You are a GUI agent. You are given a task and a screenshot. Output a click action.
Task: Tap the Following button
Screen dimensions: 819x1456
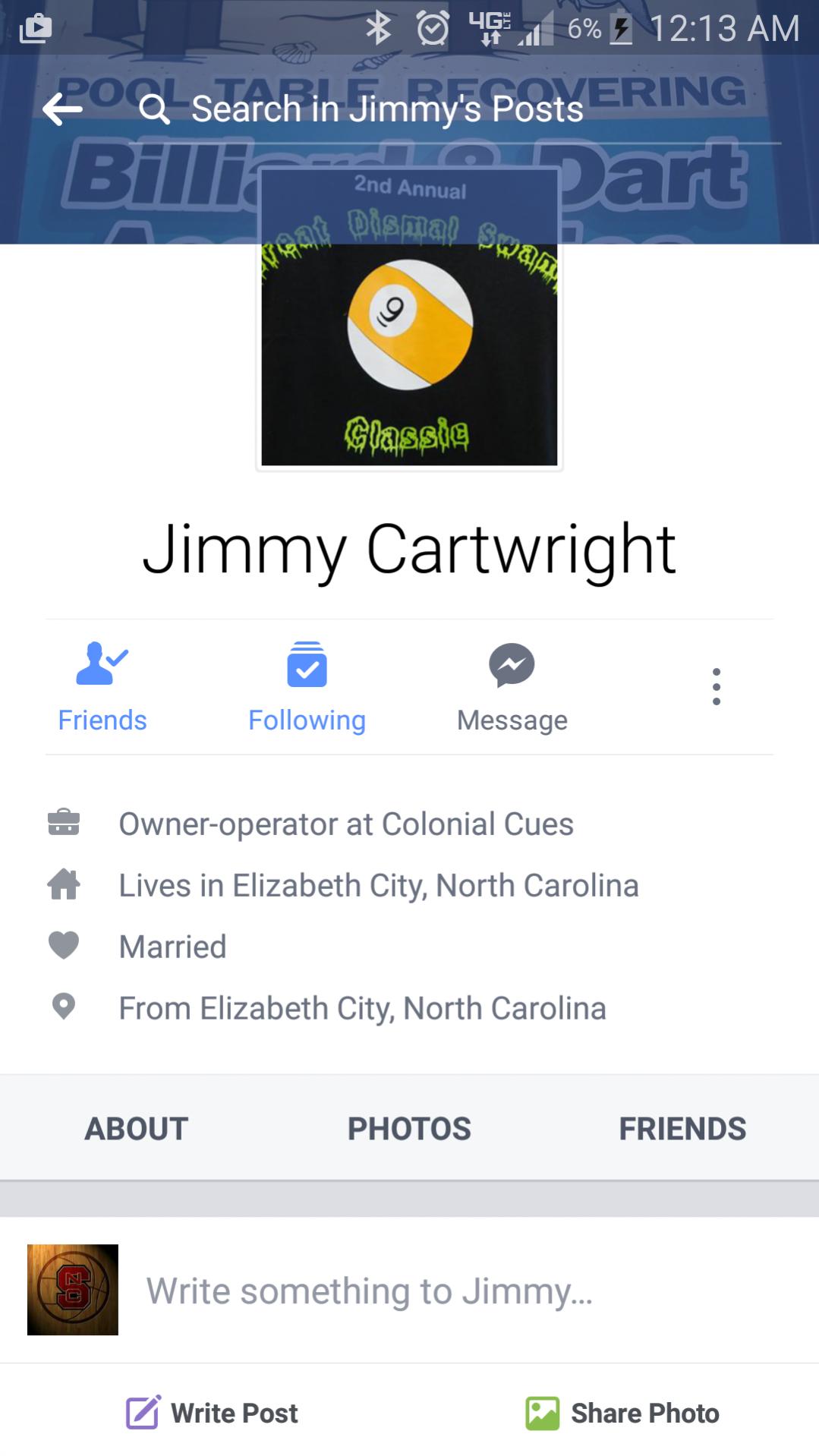[x=307, y=687]
